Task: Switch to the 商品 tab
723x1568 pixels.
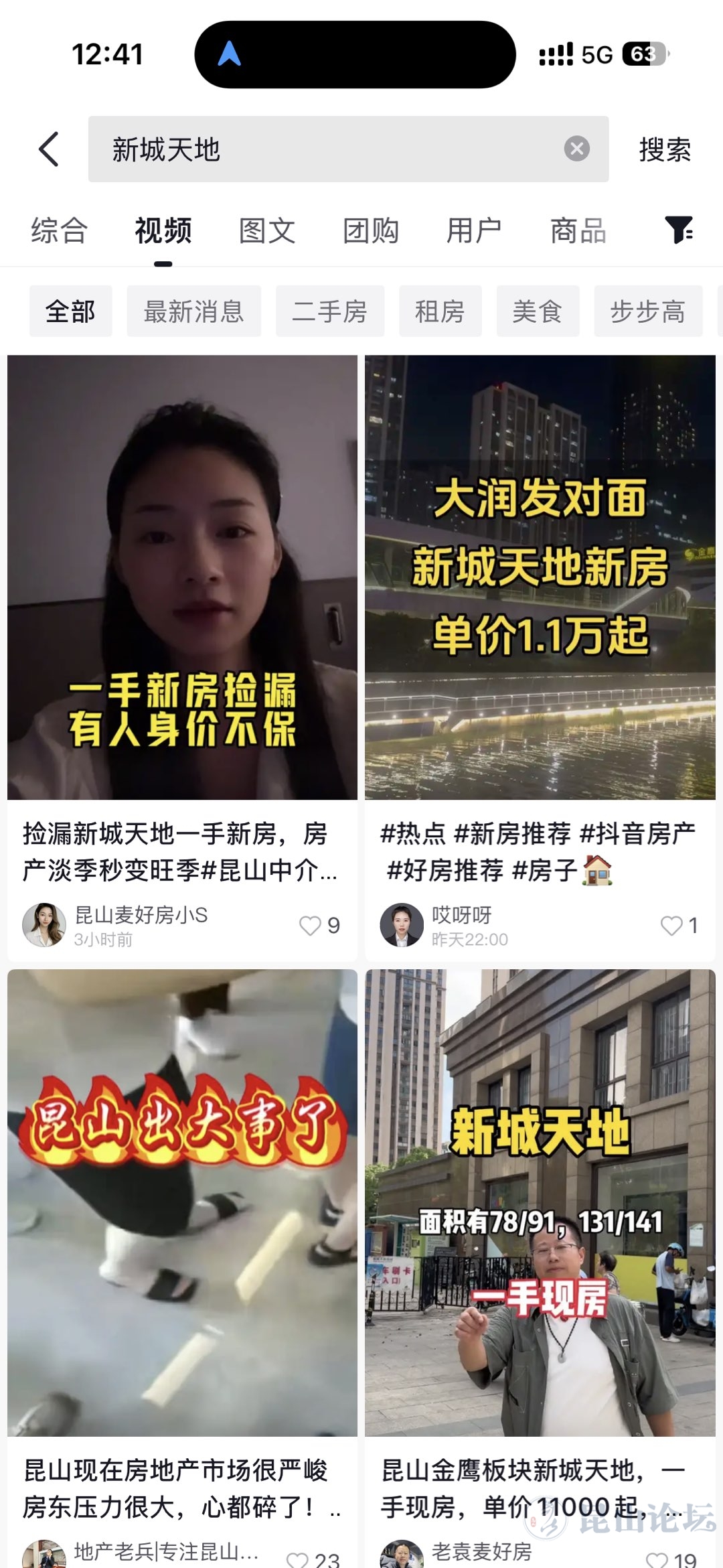Action: pyautogui.click(x=578, y=231)
